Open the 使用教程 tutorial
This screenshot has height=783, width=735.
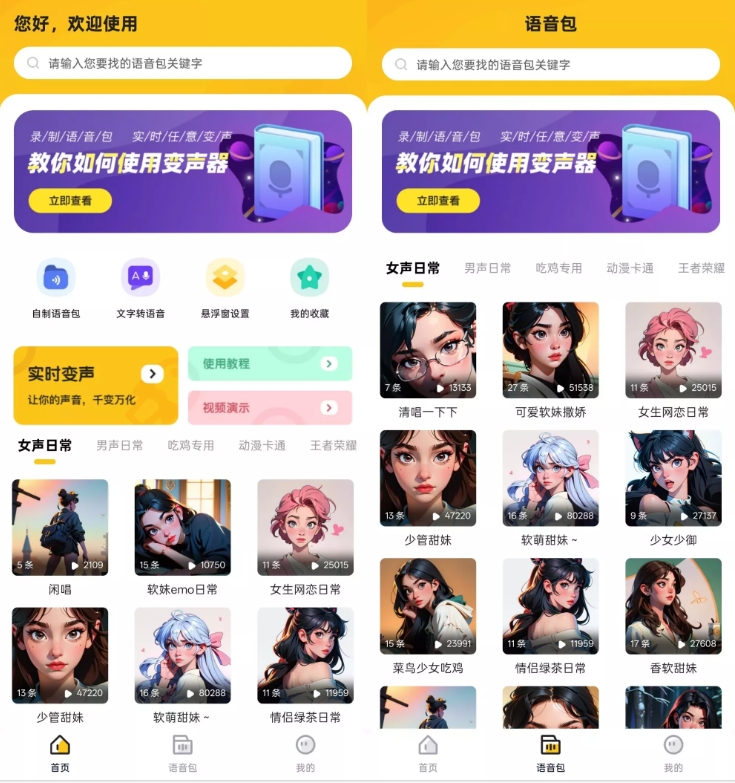click(x=270, y=364)
